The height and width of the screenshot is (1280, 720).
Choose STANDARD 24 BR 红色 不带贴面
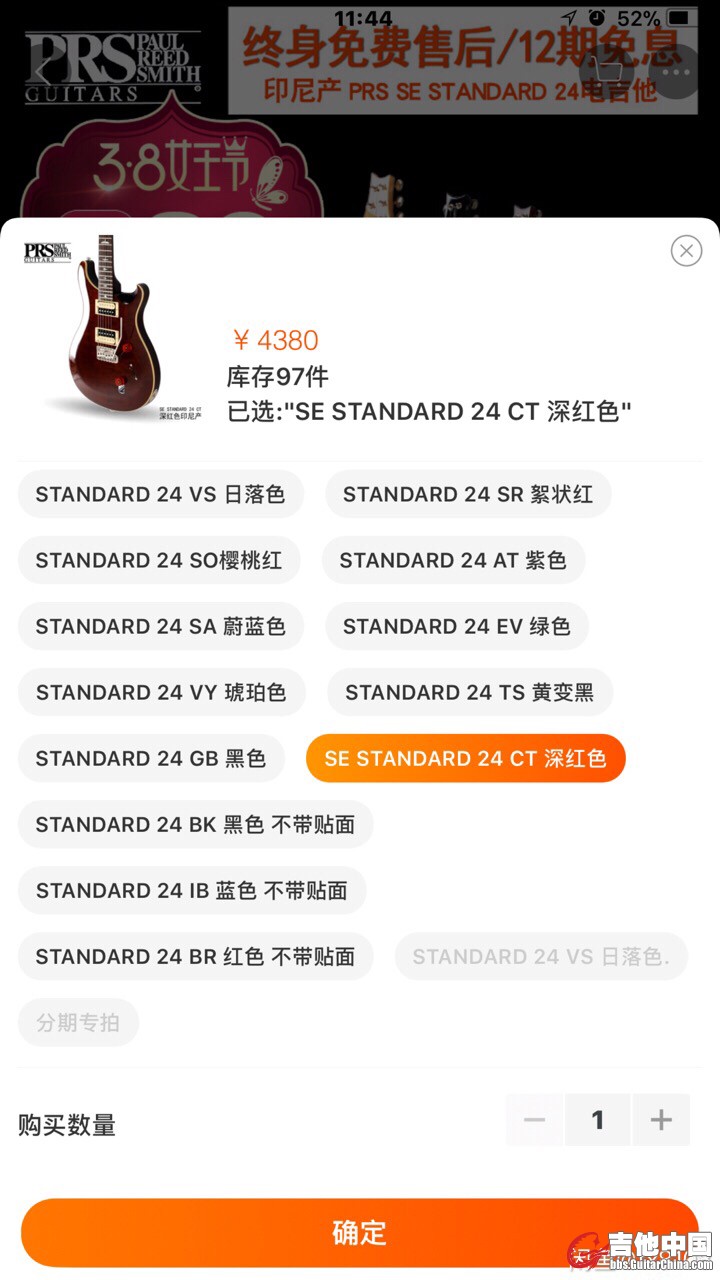(x=195, y=956)
